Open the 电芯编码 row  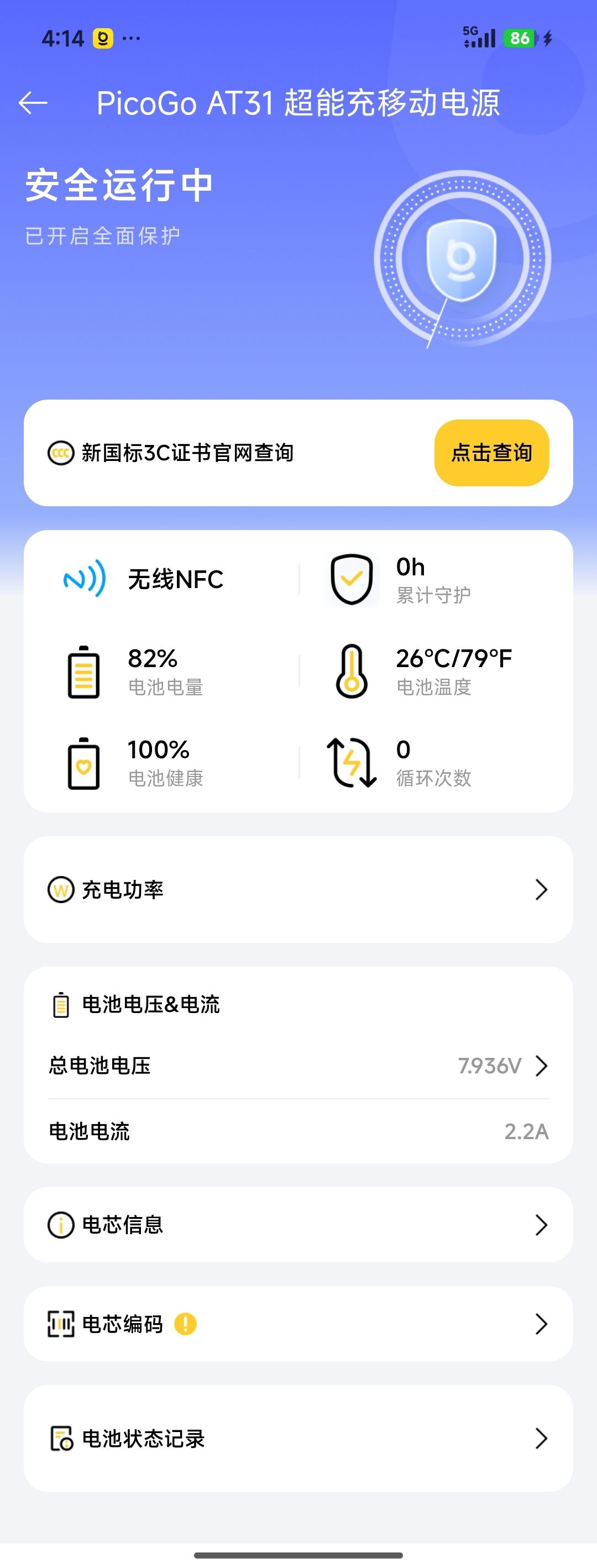click(298, 1323)
